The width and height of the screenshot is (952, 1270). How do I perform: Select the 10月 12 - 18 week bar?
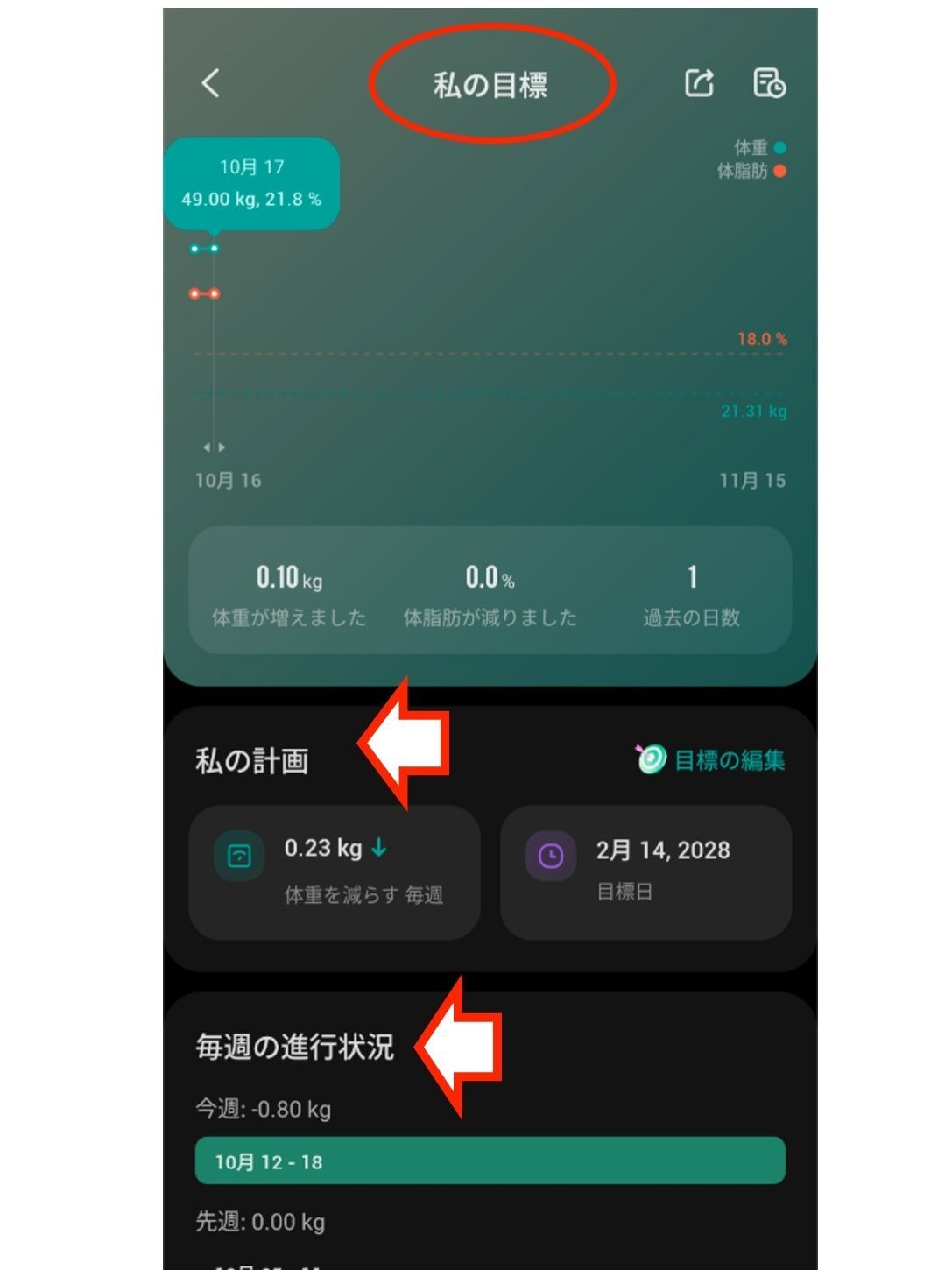[x=490, y=1161]
